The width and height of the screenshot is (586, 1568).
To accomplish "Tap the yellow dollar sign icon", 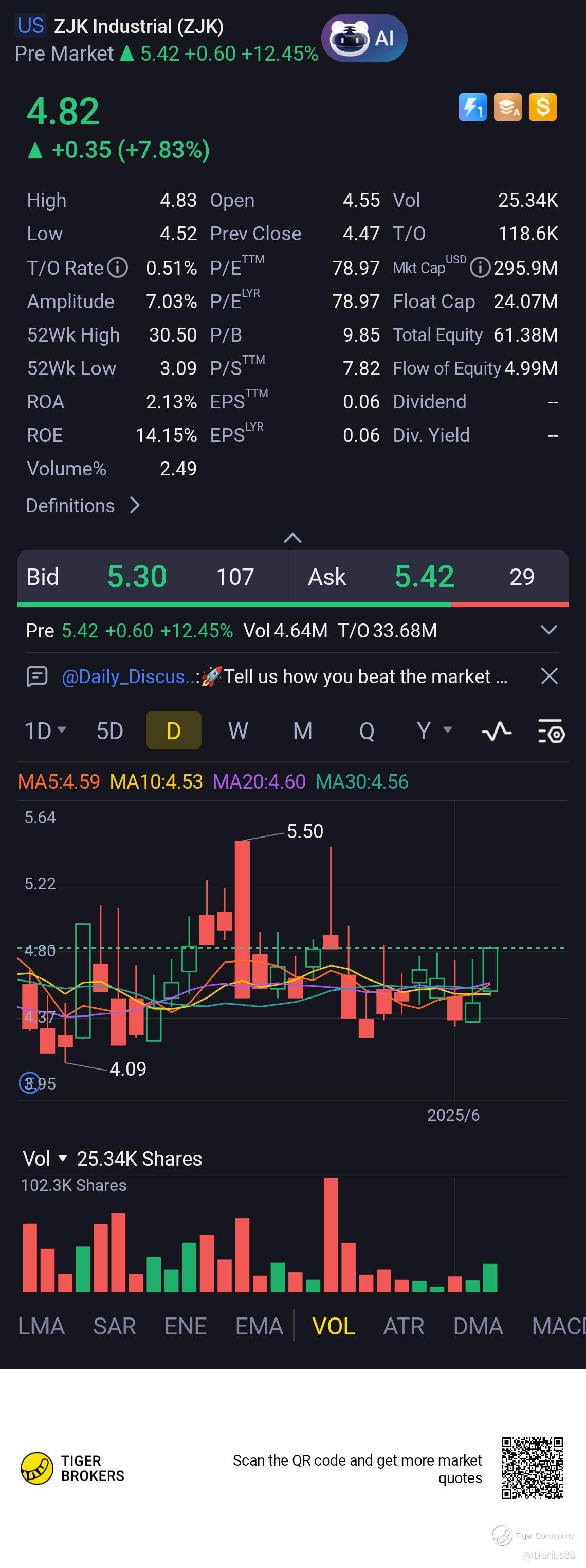I will 542,107.
